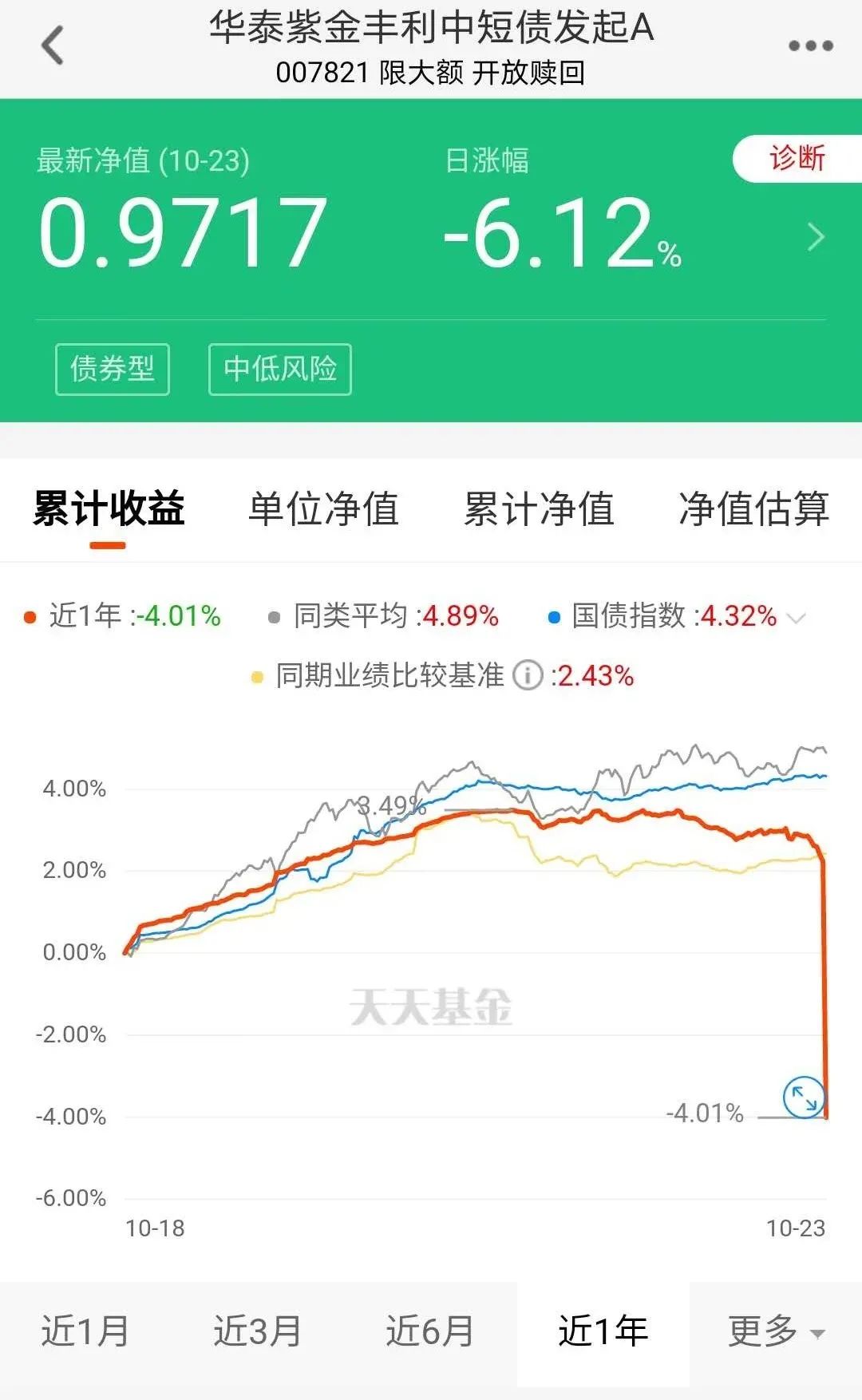Viewport: 862px width, 1400px height.
Task: Select the 近3月 time range
Action: coord(258,1331)
